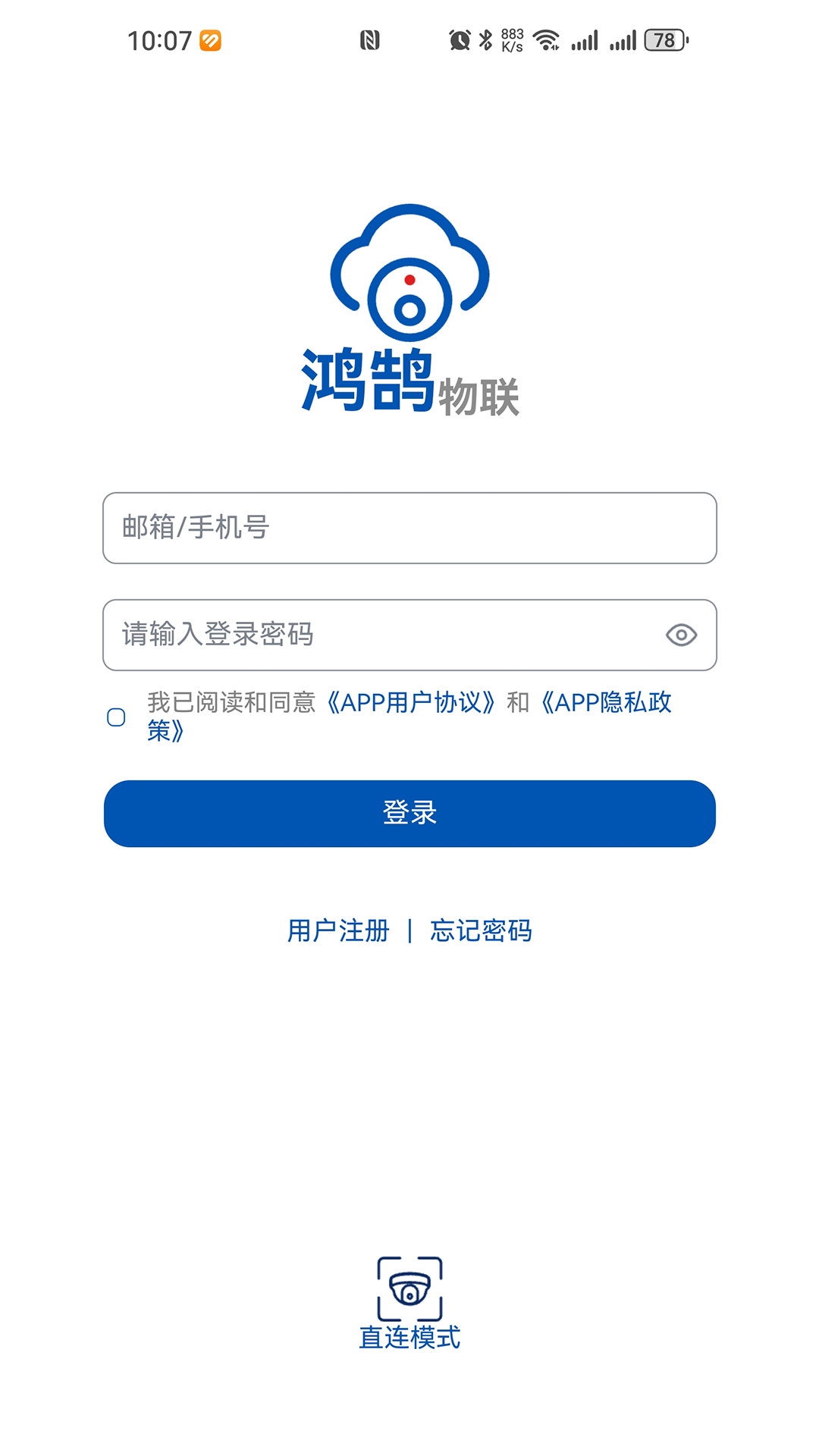Tap the 邮箱/手机号 input field

pyautogui.click(x=409, y=528)
